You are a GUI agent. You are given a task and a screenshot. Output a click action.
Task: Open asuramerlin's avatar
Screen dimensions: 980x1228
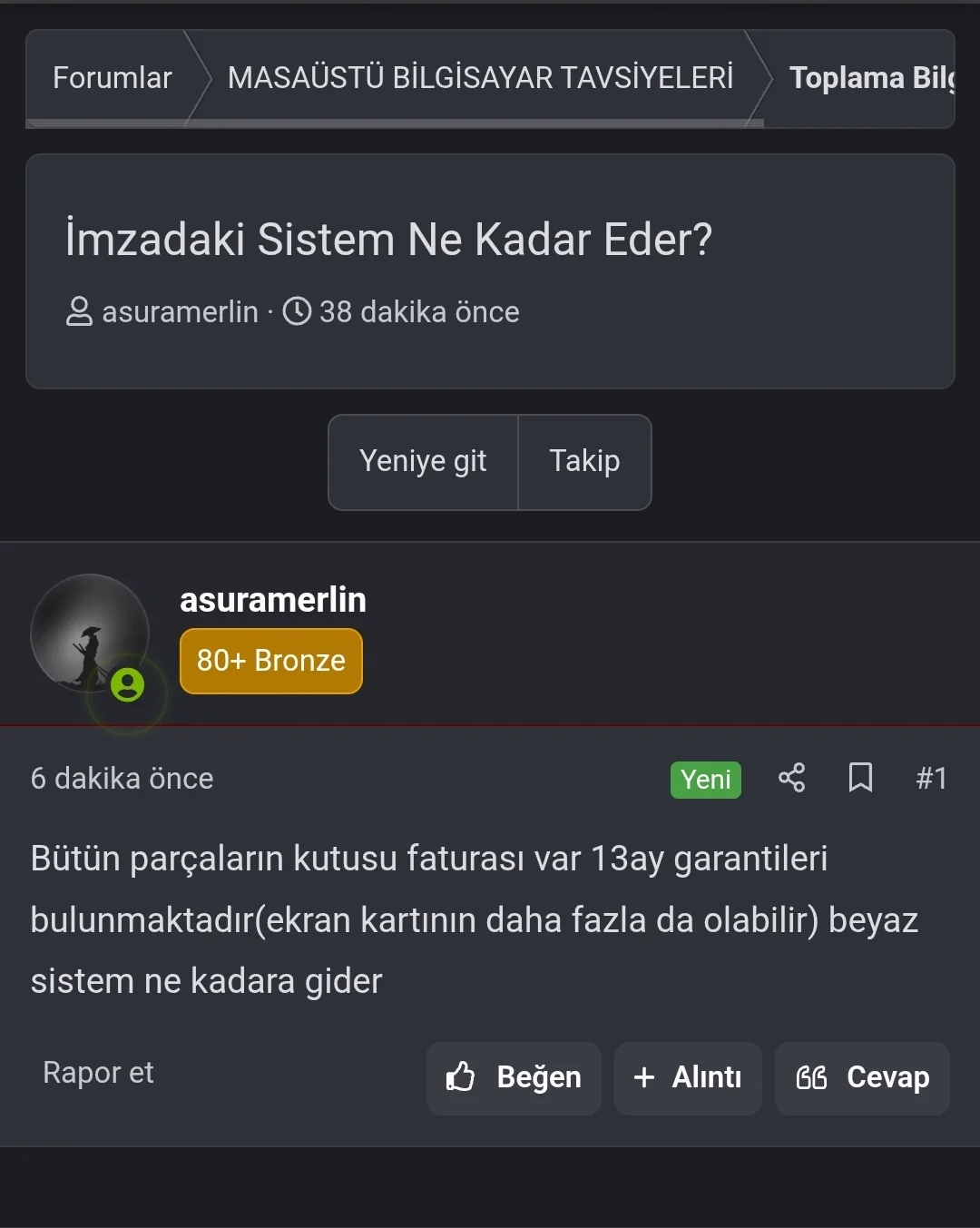(x=90, y=634)
